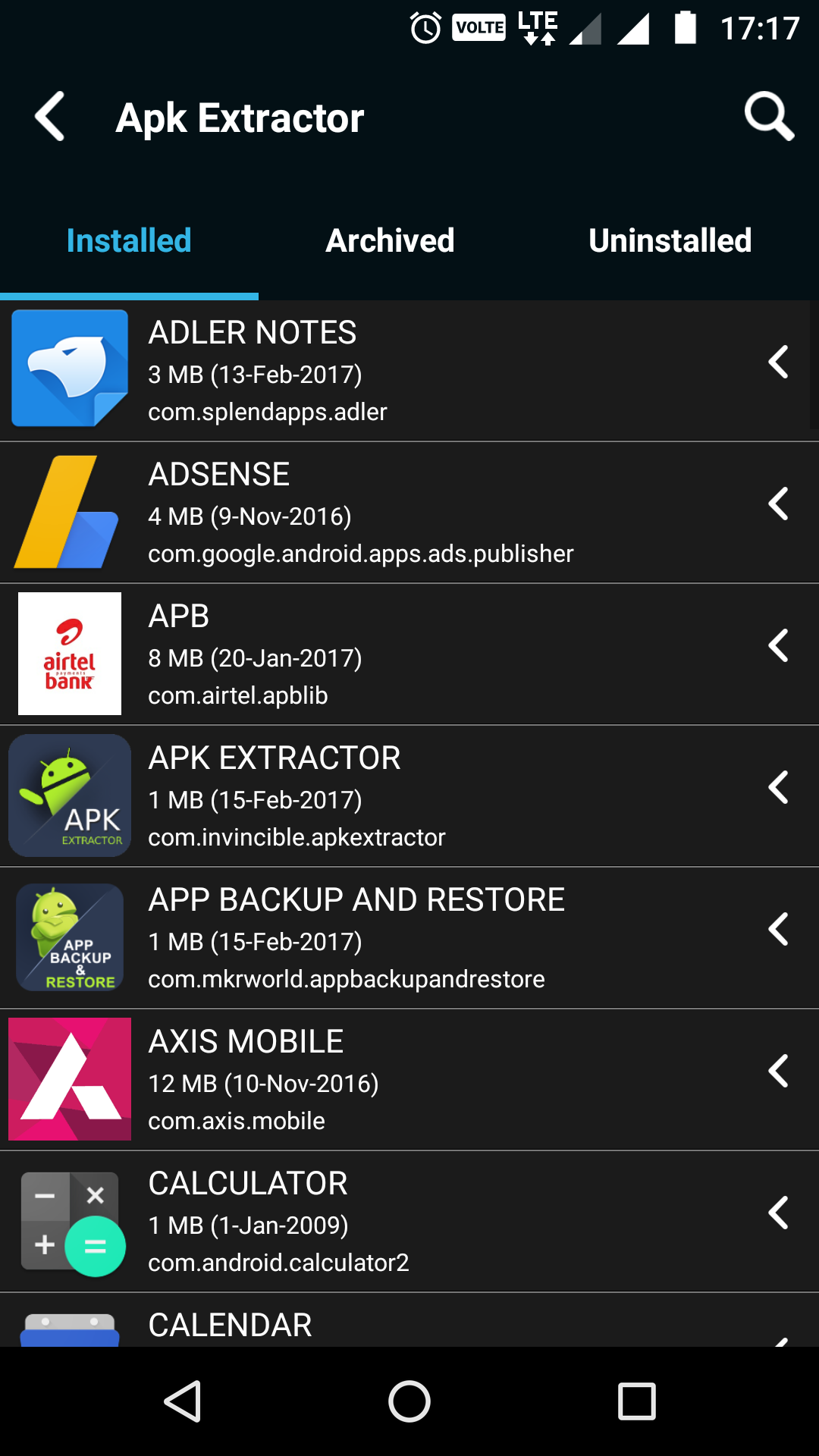Tap the system home button
The image size is (819, 1456).
[409, 1401]
